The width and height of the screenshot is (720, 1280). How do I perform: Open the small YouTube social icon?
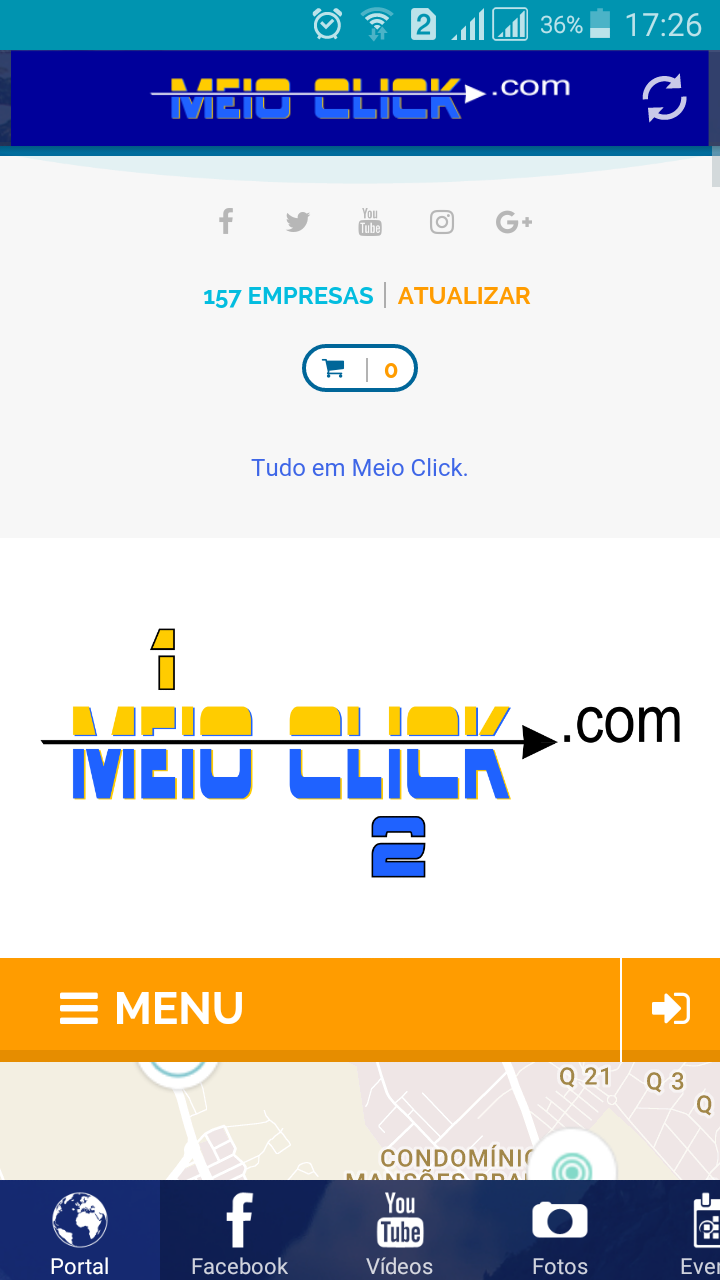click(370, 222)
